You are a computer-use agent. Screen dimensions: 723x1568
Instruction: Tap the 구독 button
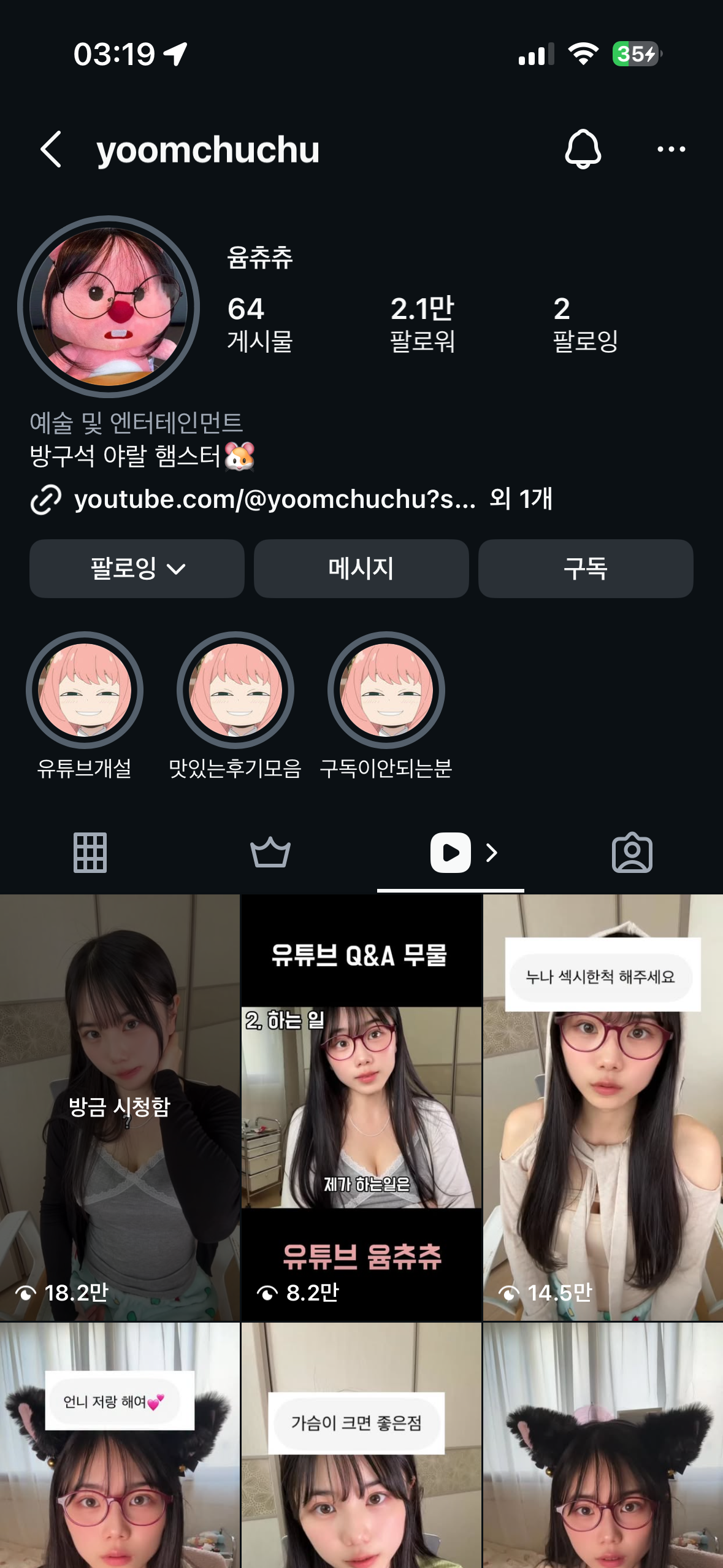coord(586,569)
